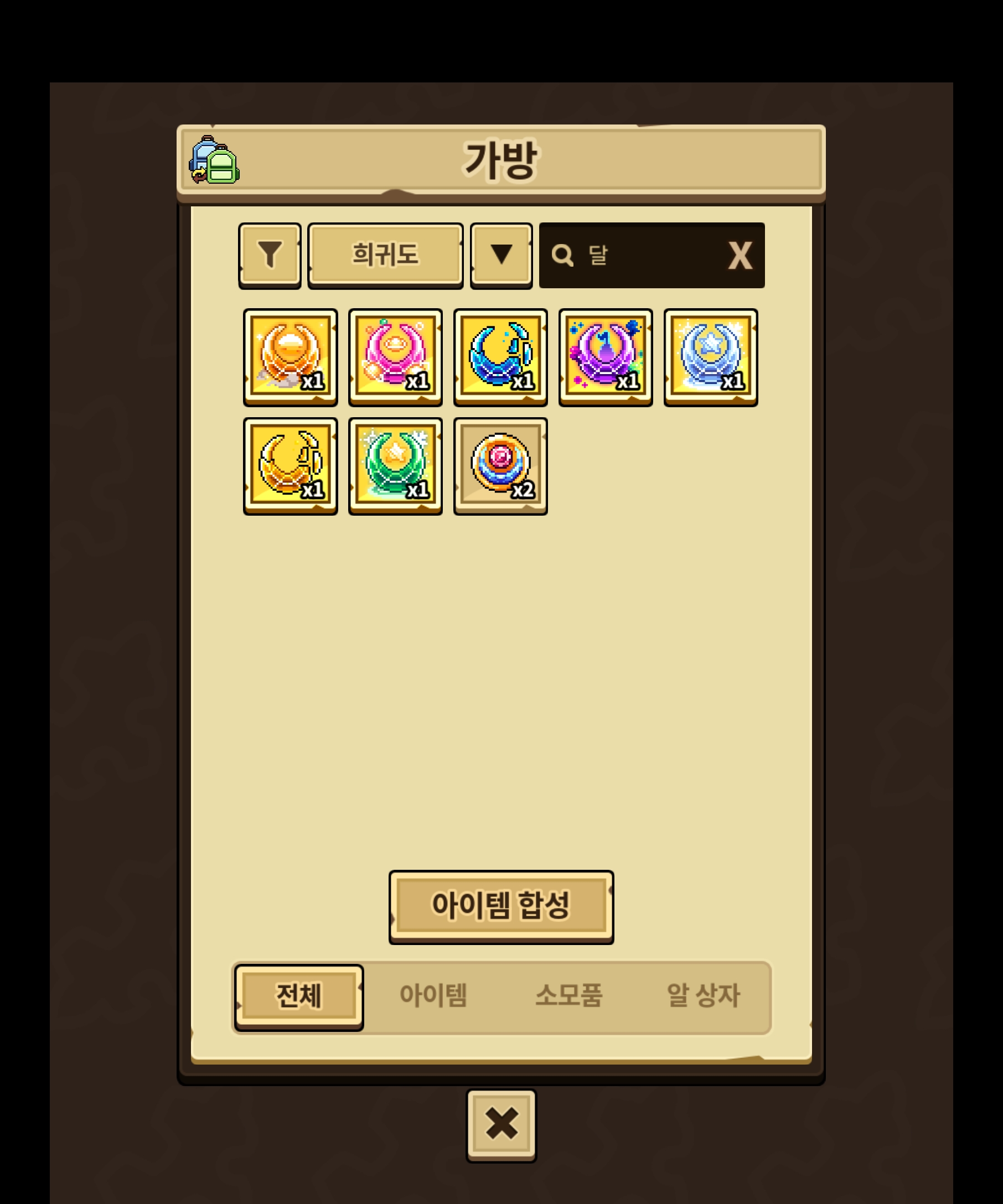Select the white star moon item
Screen dimensions: 1003x1204
click(710, 357)
